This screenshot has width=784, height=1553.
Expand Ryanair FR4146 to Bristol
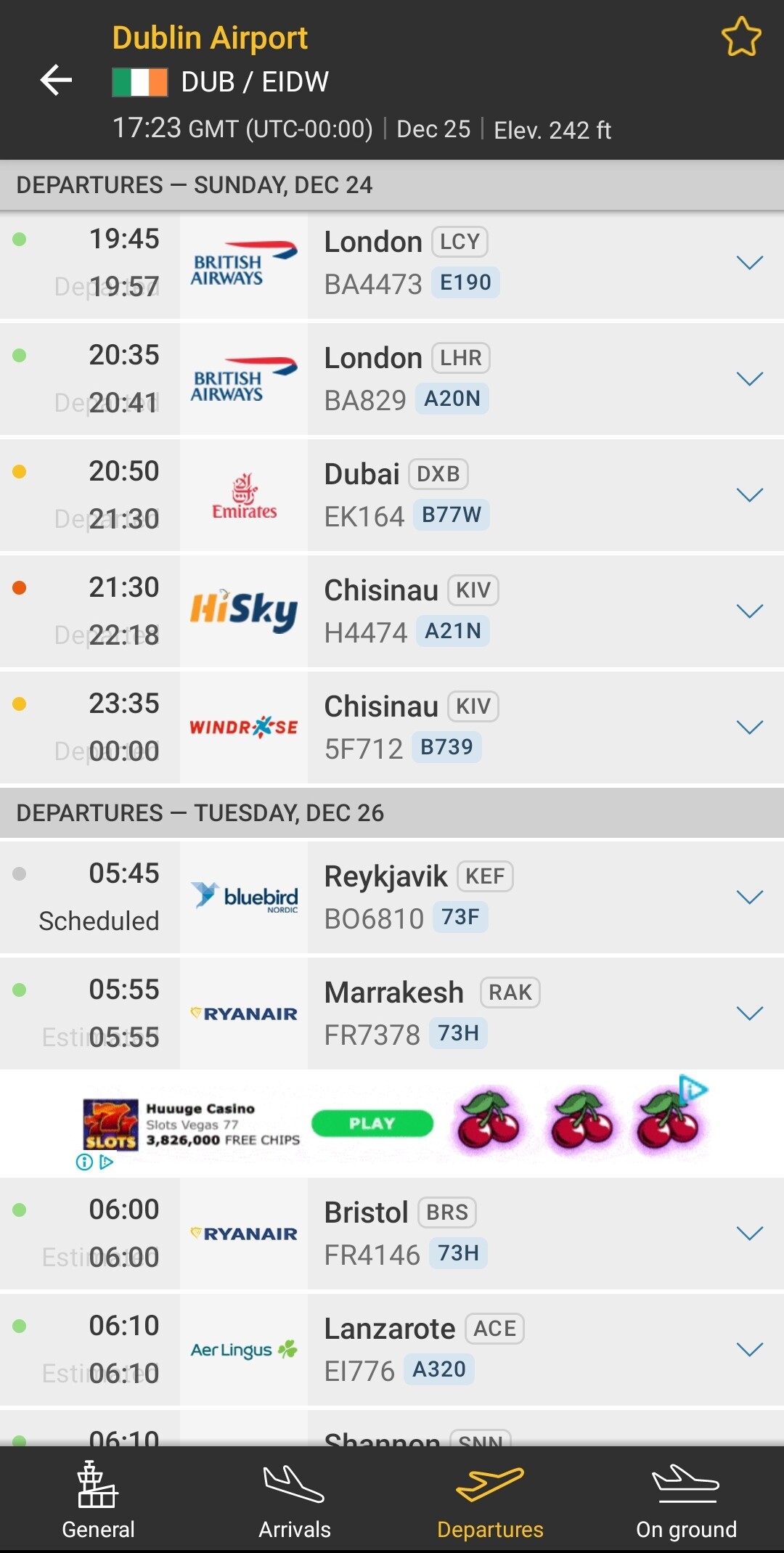pyautogui.click(x=749, y=1234)
